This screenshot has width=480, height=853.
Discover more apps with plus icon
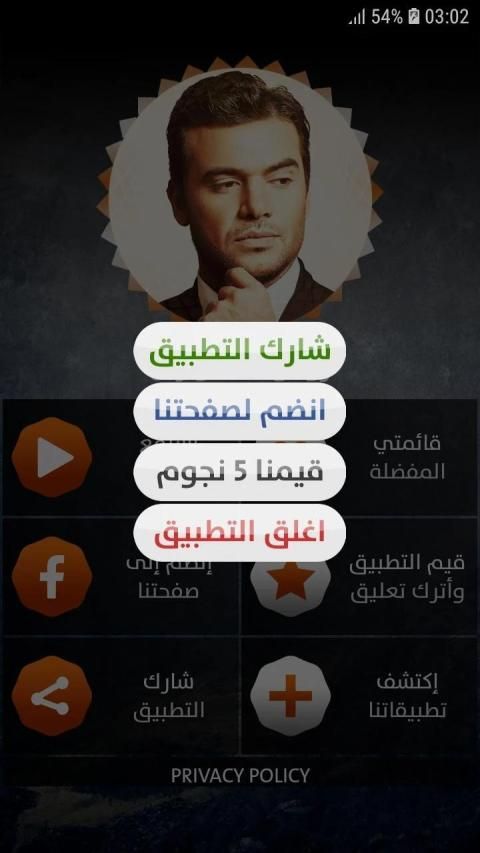click(291, 696)
